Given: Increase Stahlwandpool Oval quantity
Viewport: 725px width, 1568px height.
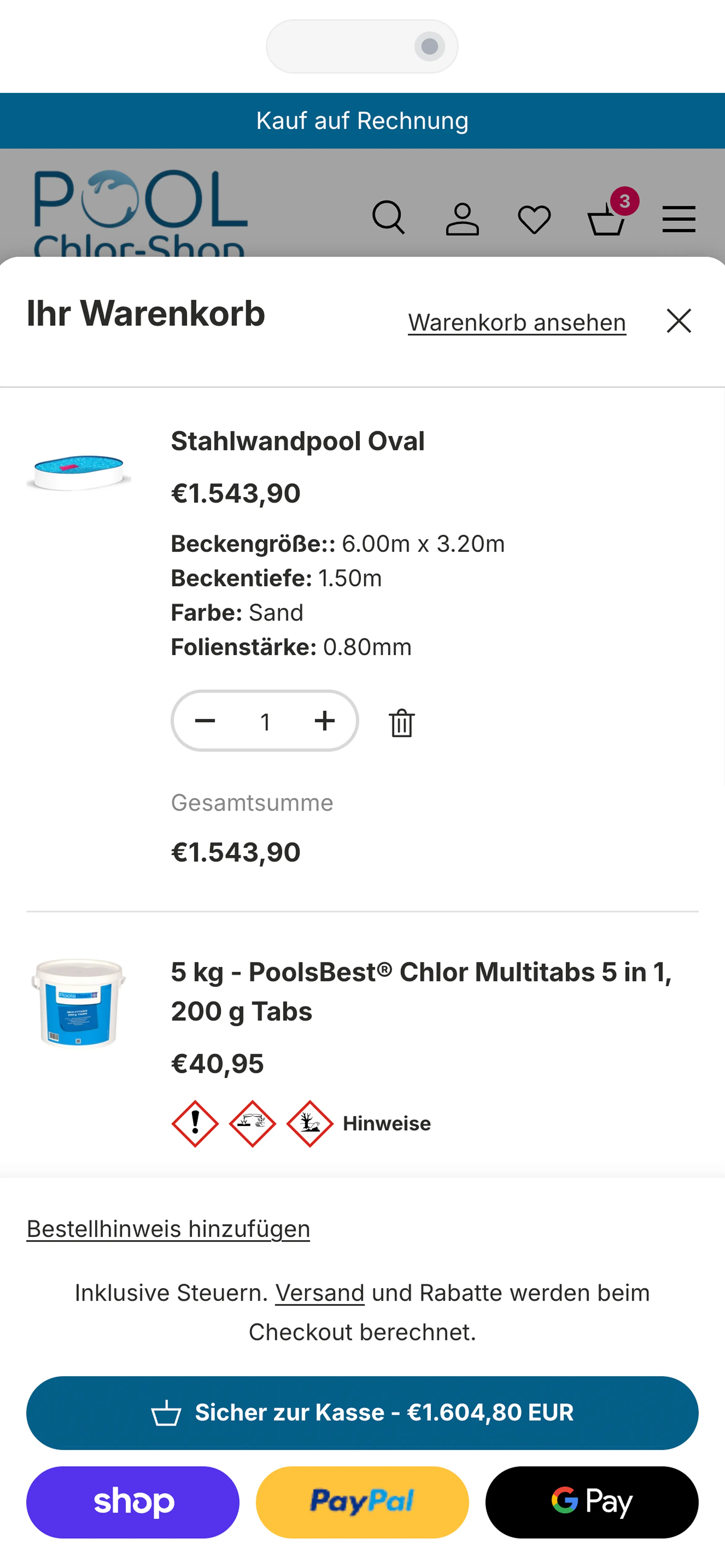Looking at the screenshot, I should [x=325, y=721].
